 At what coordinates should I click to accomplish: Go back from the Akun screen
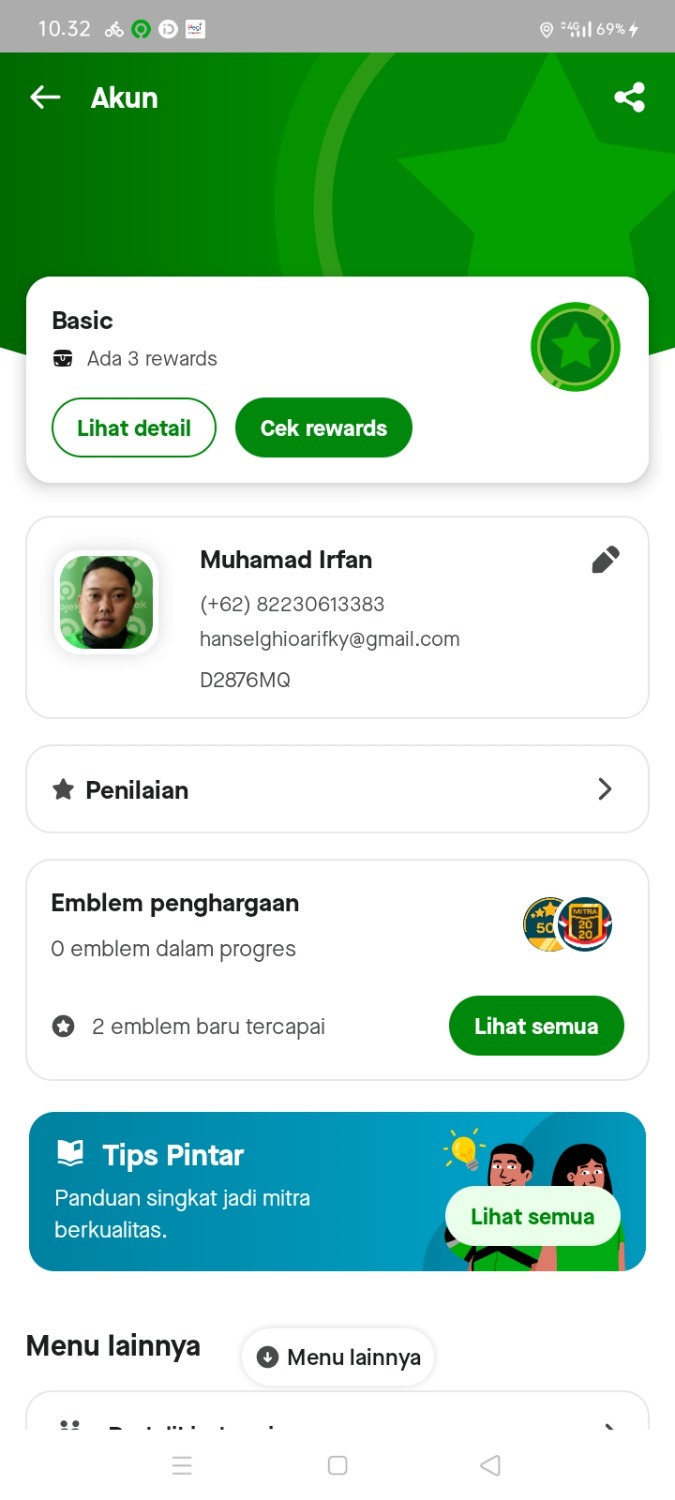[45, 97]
